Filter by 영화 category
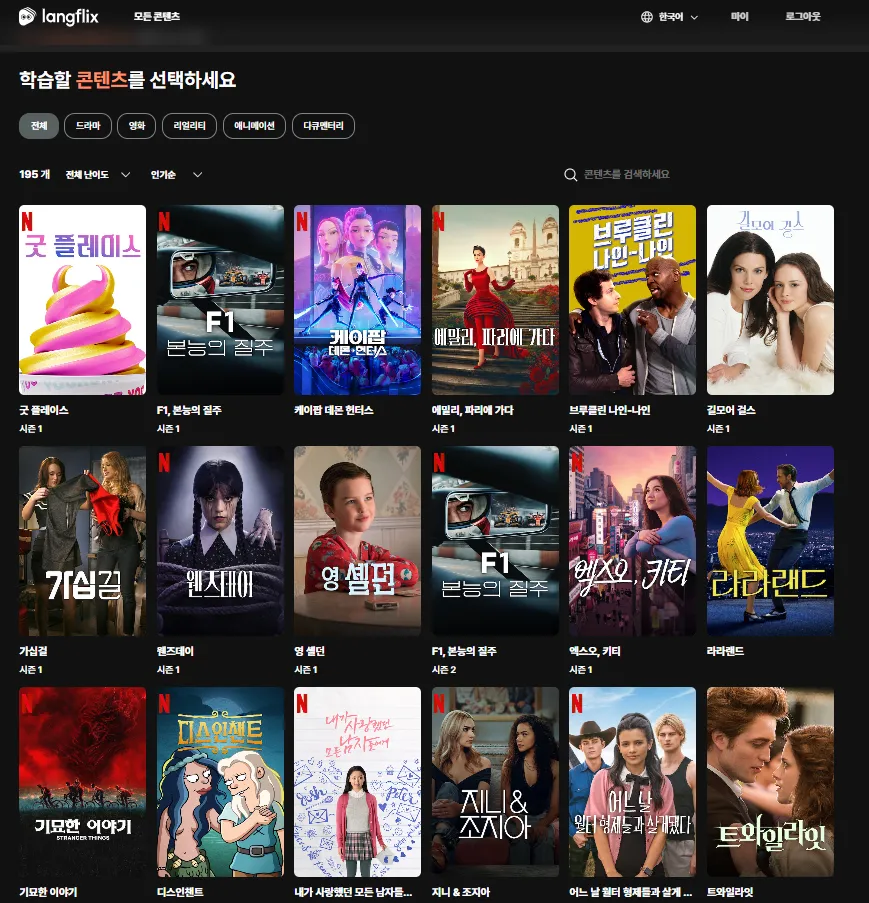 (136, 126)
